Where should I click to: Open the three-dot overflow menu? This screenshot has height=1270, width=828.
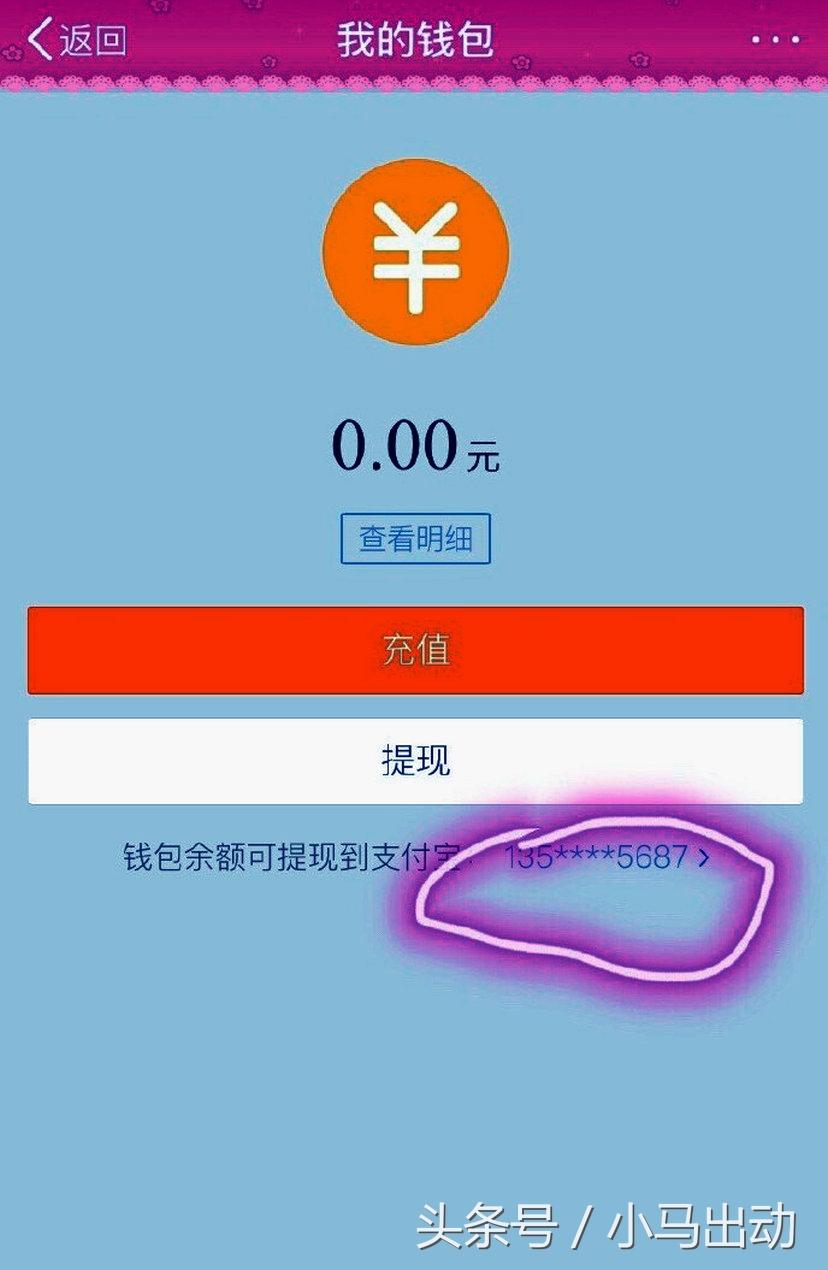(x=775, y=40)
